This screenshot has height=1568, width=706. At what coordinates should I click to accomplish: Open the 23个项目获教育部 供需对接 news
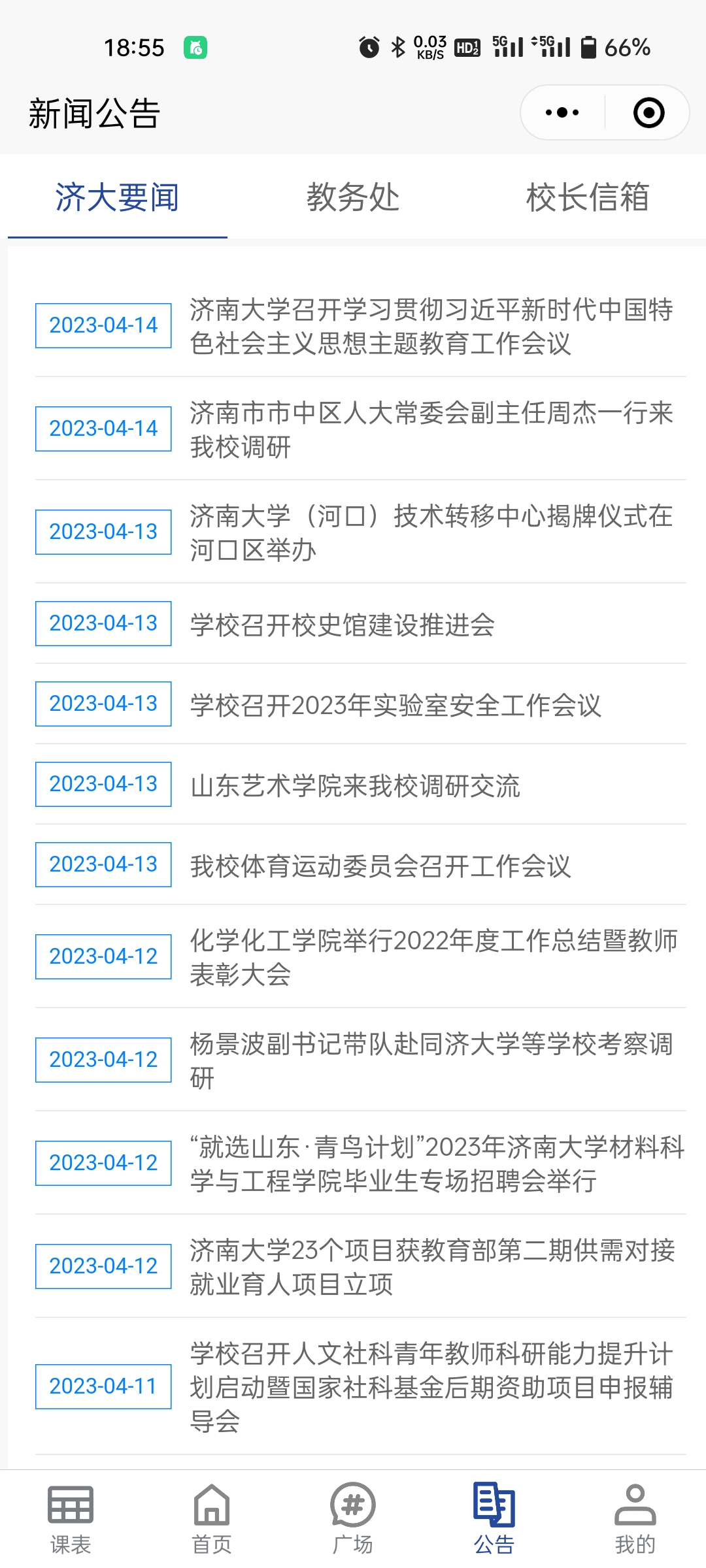[x=431, y=1267]
